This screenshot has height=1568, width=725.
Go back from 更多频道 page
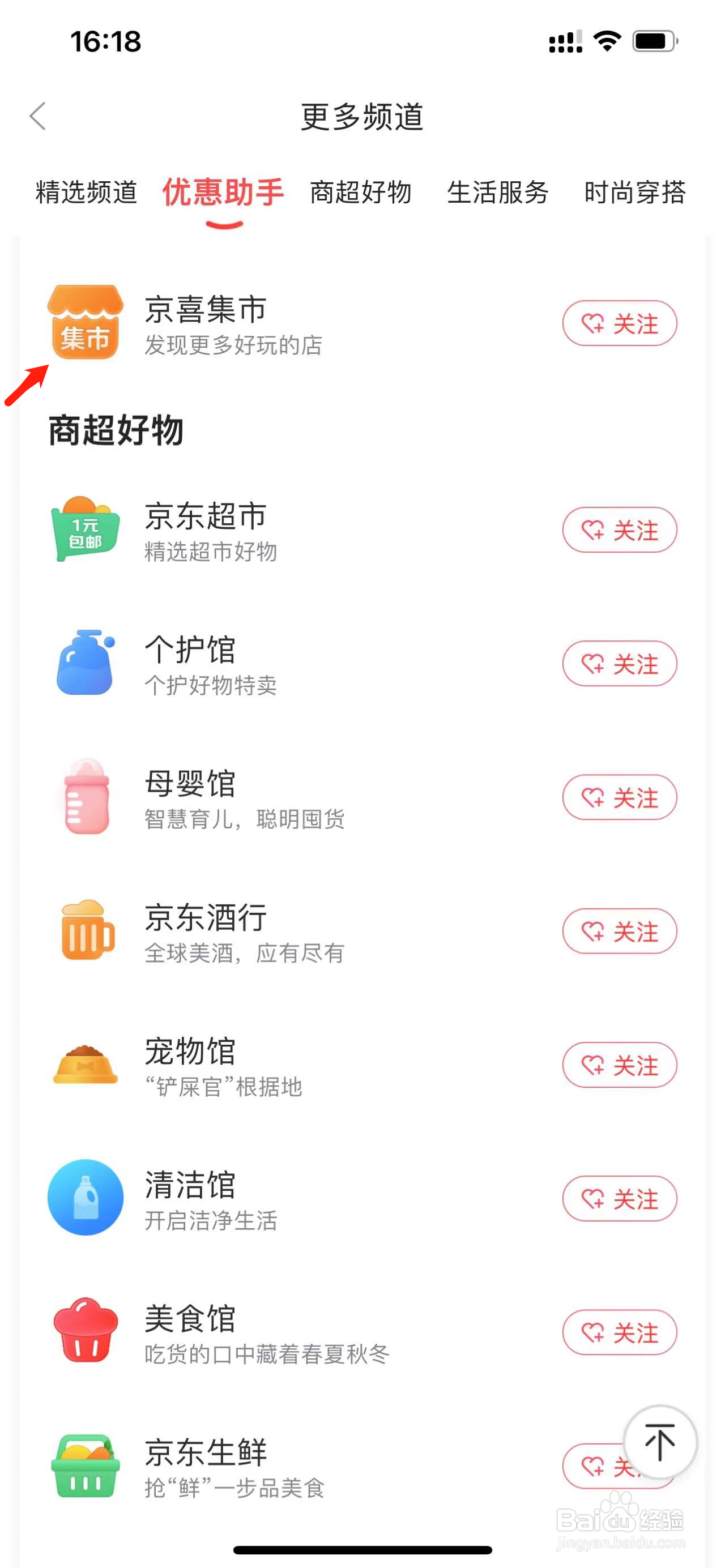click(x=38, y=116)
